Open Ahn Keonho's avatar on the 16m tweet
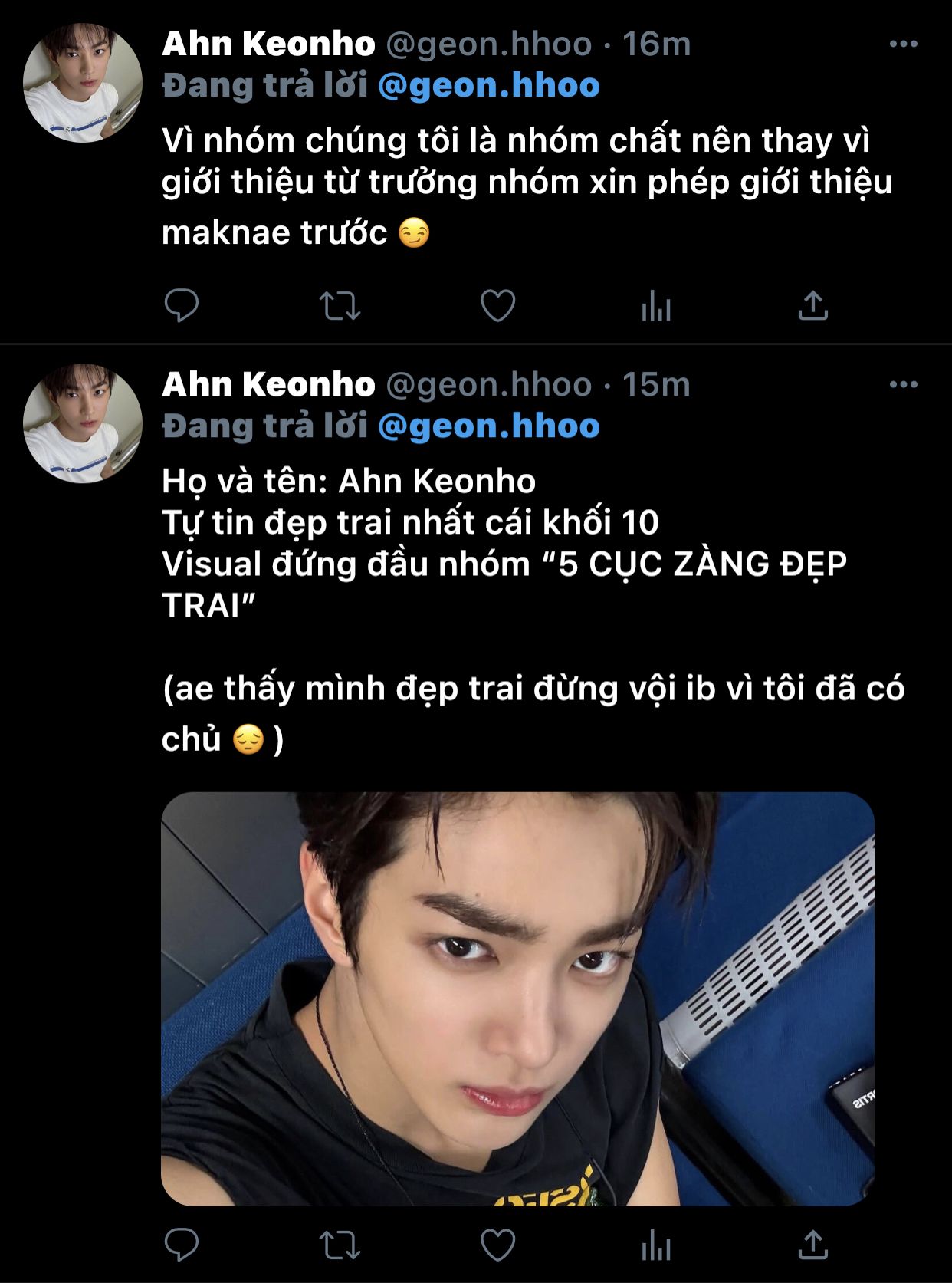The height and width of the screenshot is (1283, 952). (x=83, y=83)
